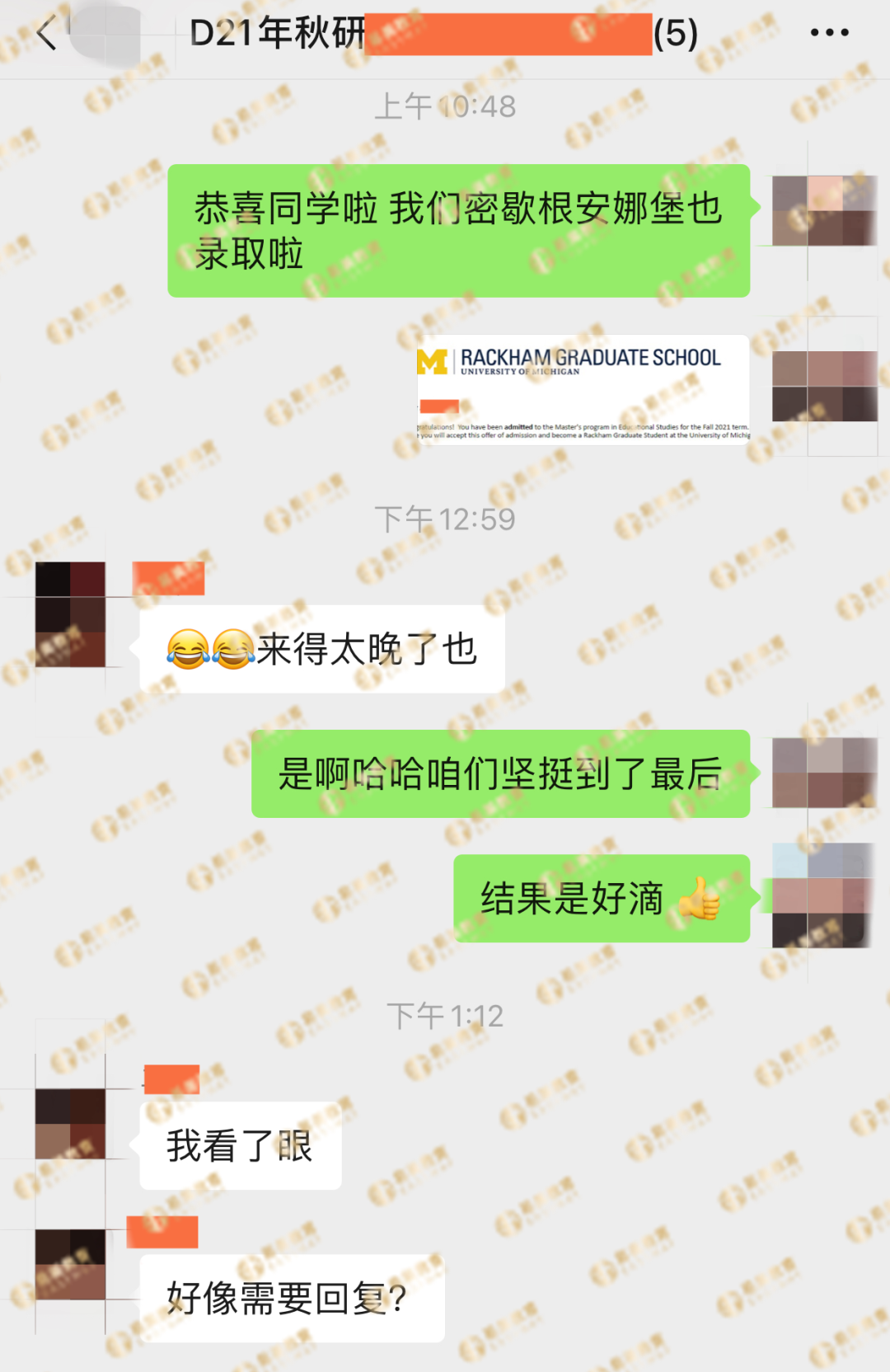Go back to the chat list
Image resolution: width=890 pixels, height=1372 pixels.
[47, 34]
